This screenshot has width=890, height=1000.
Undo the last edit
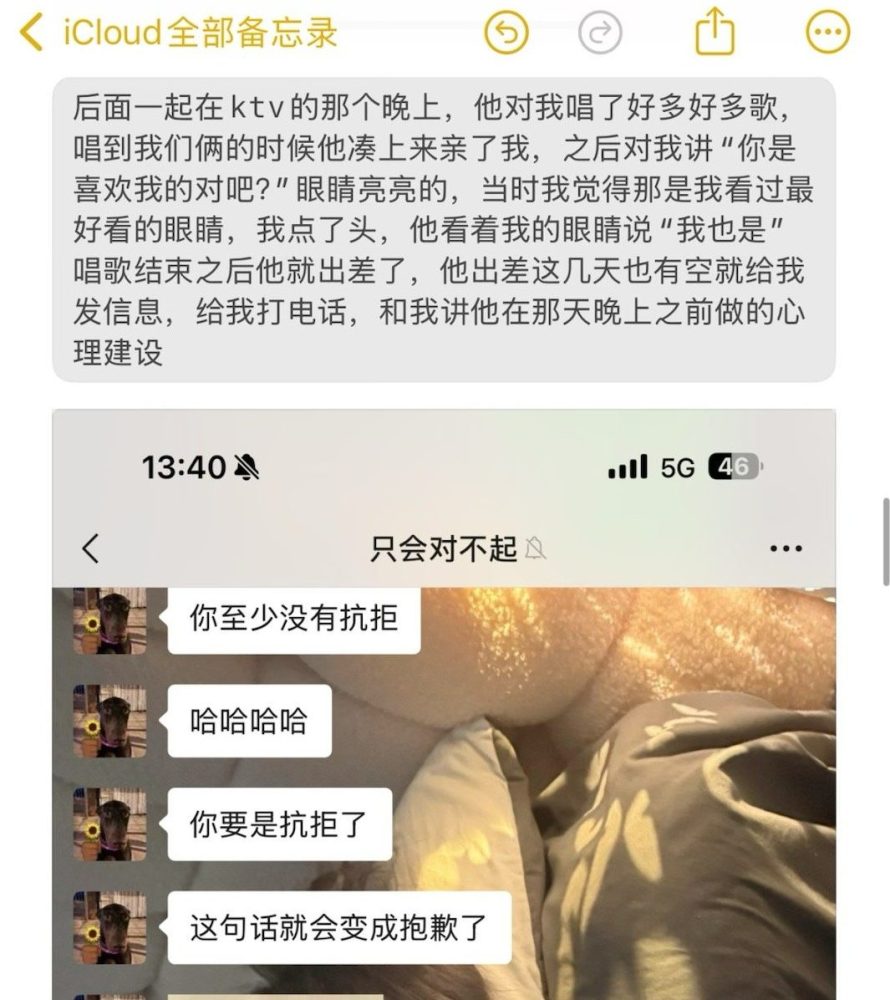point(506,34)
